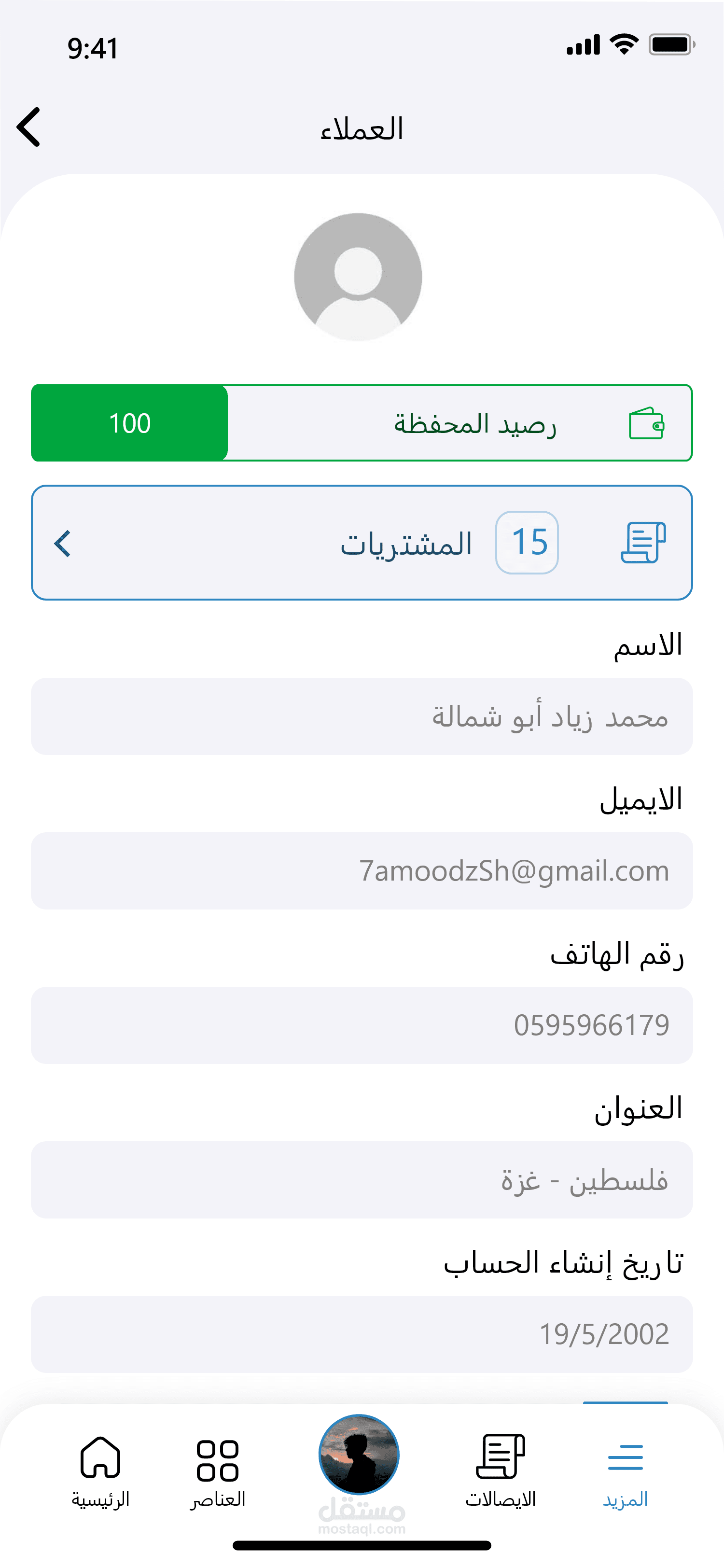Edit the الايميل email field
The width and height of the screenshot is (724, 1568).
click(362, 870)
